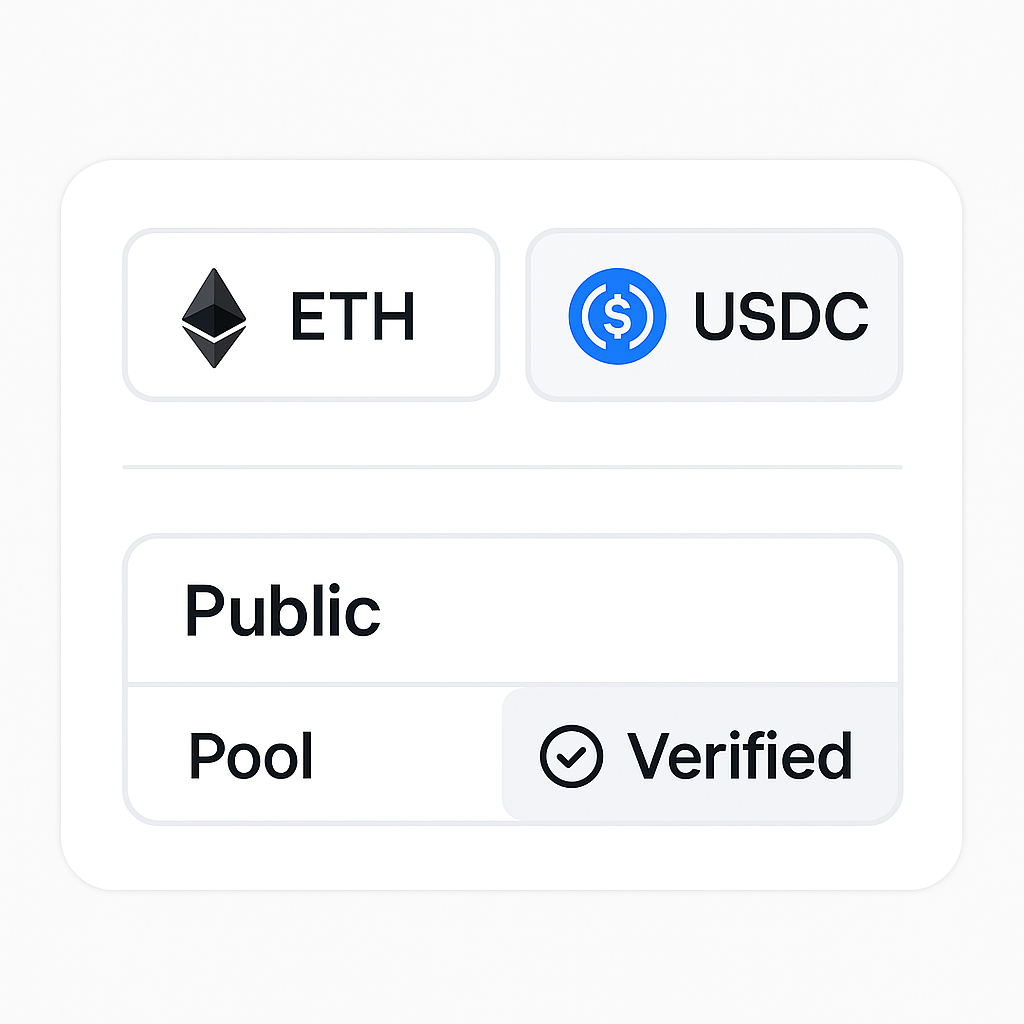Tap the Verified chip
1024x1024 pixels.
700,755
